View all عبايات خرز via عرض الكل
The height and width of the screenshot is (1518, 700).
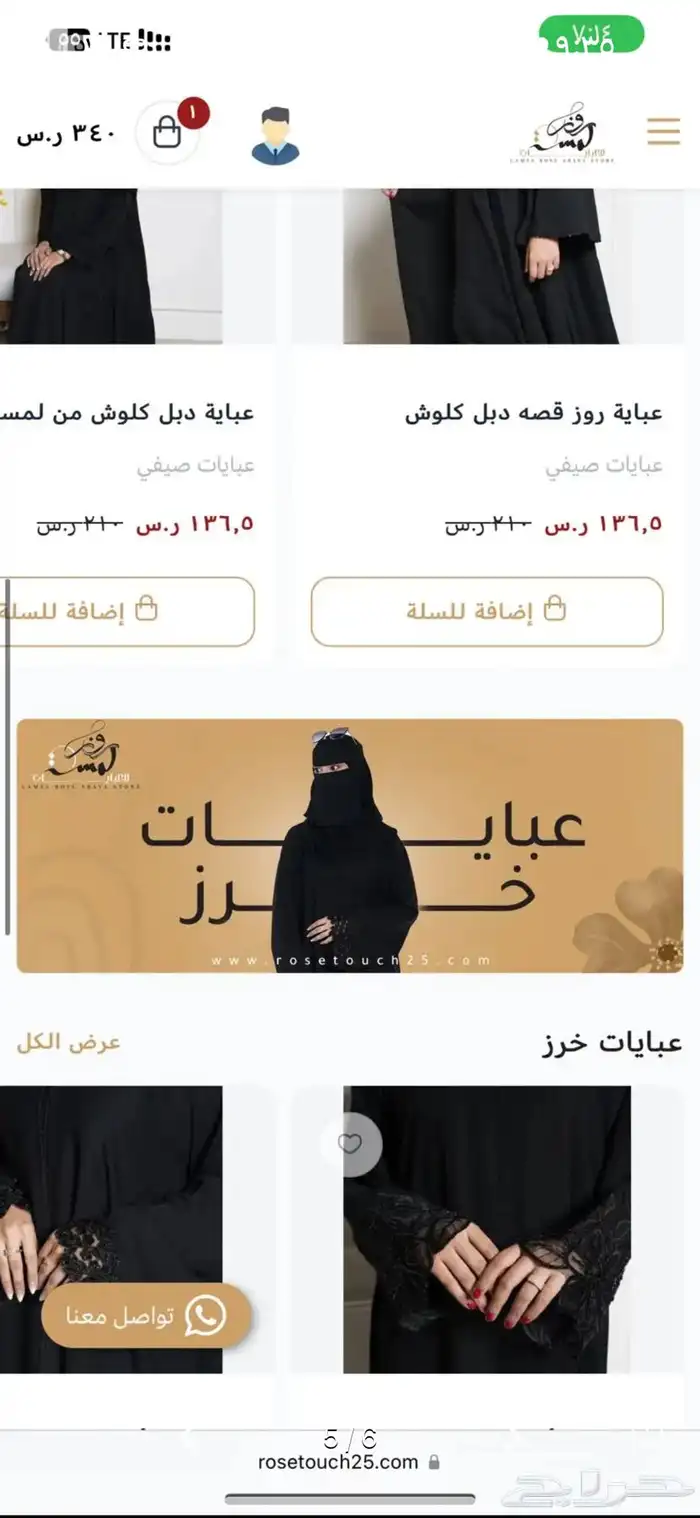click(68, 1042)
